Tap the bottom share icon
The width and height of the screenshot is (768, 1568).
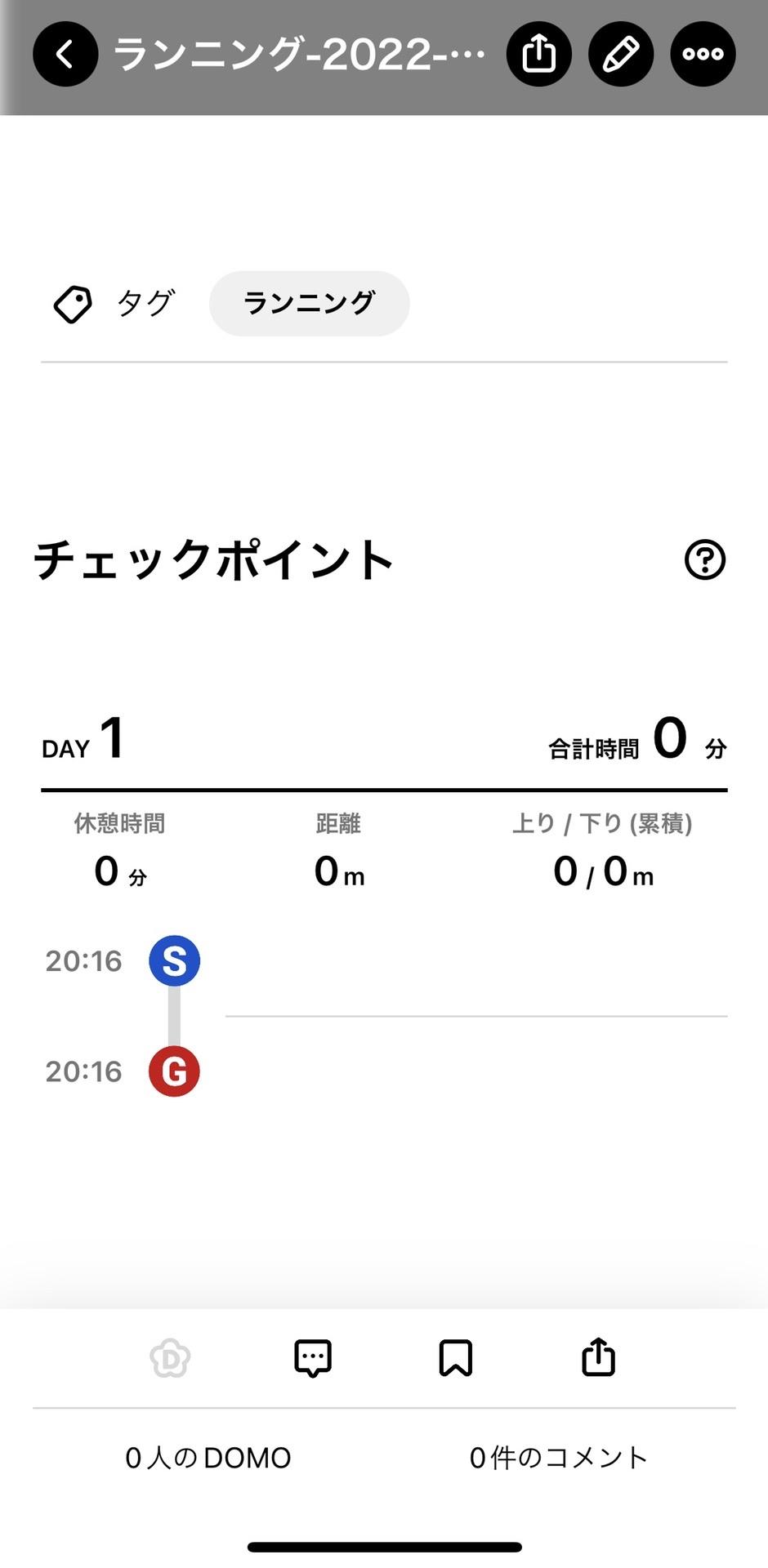point(598,1356)
